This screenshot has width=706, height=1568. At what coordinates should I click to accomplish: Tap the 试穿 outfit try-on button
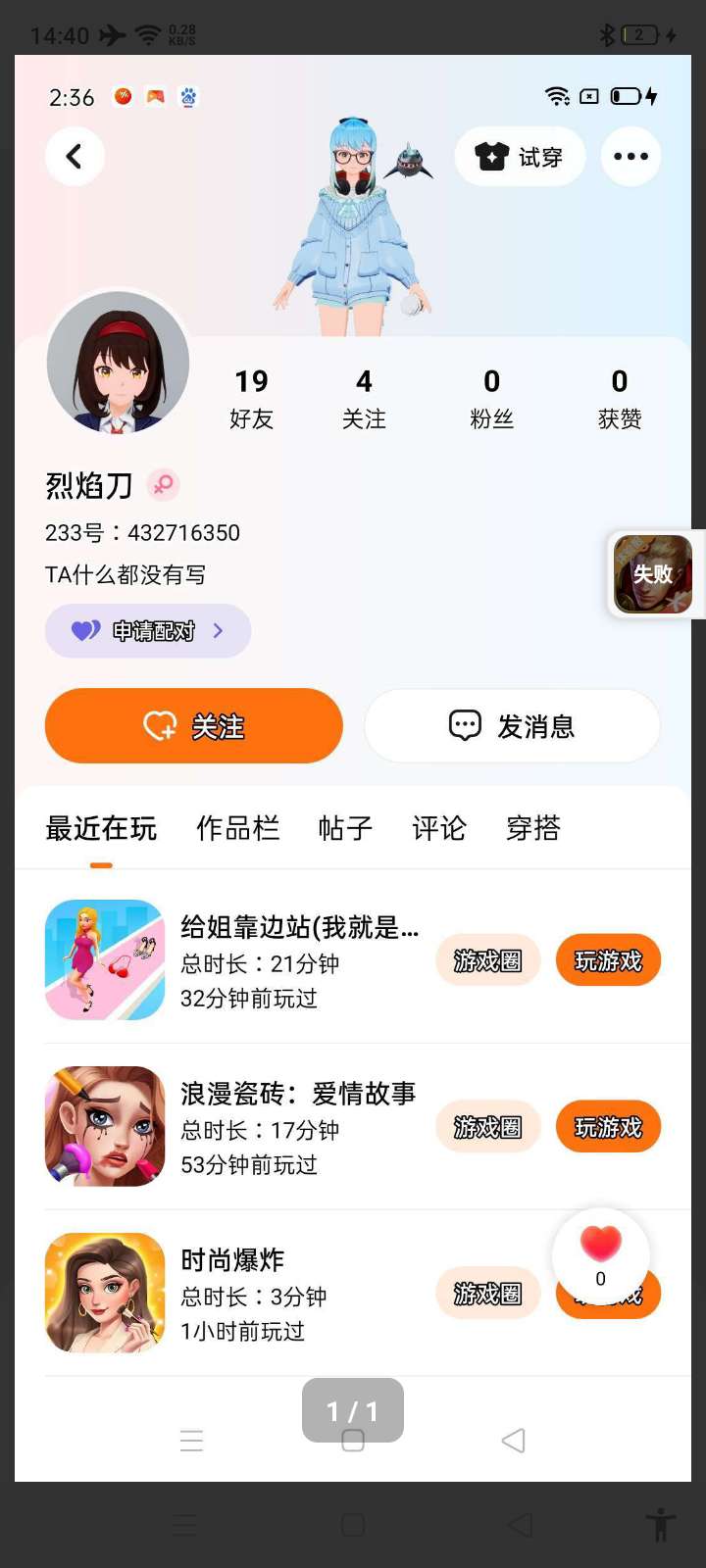pos(520,156)
